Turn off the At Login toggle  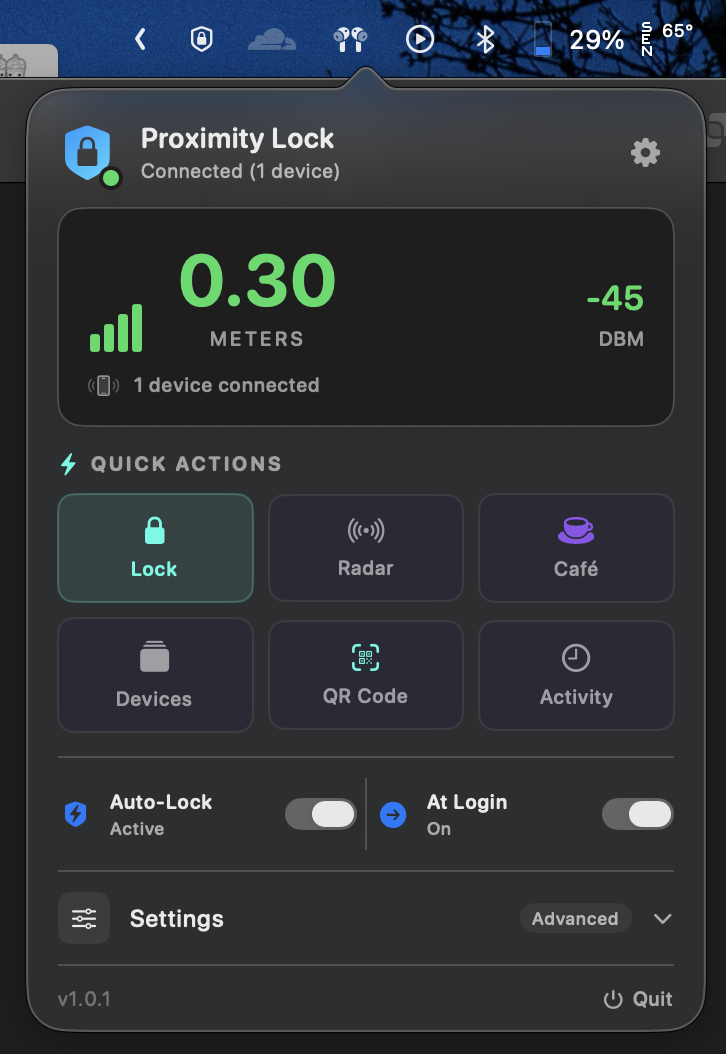(638, 814)
